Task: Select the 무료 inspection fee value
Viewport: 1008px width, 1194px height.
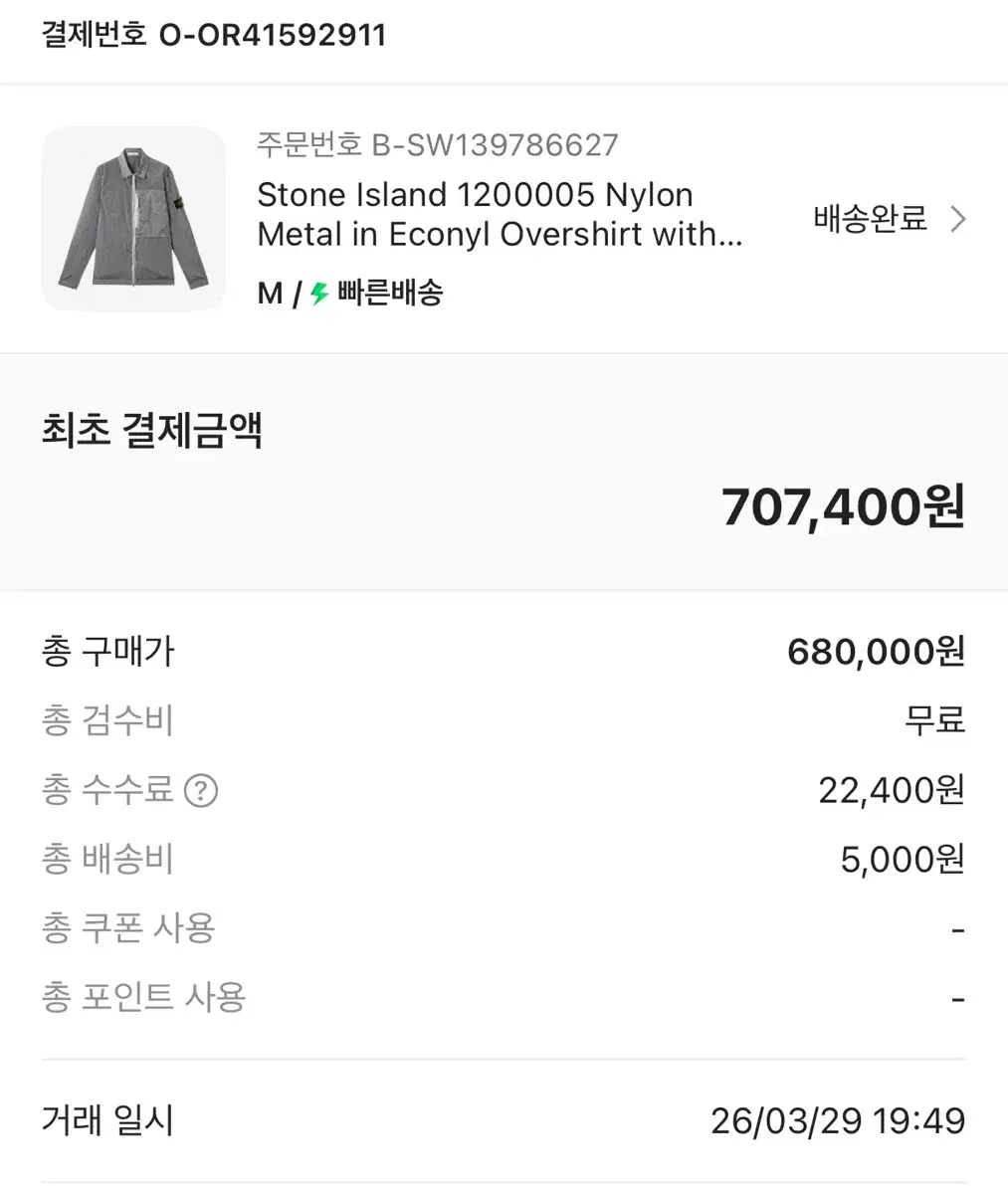Action: click(x=935, y=720)
